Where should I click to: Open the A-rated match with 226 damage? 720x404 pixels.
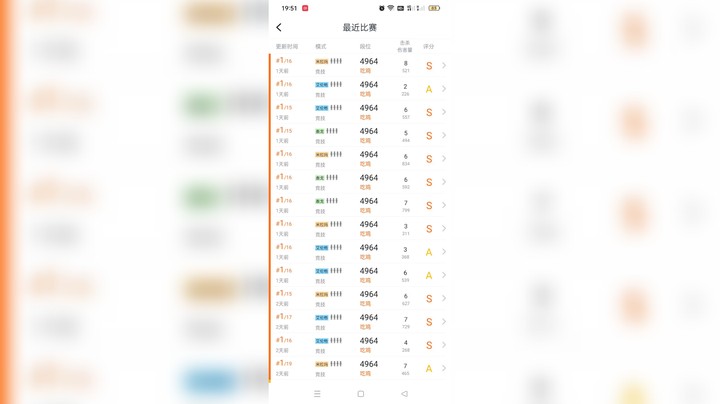(x=360, y=89)
